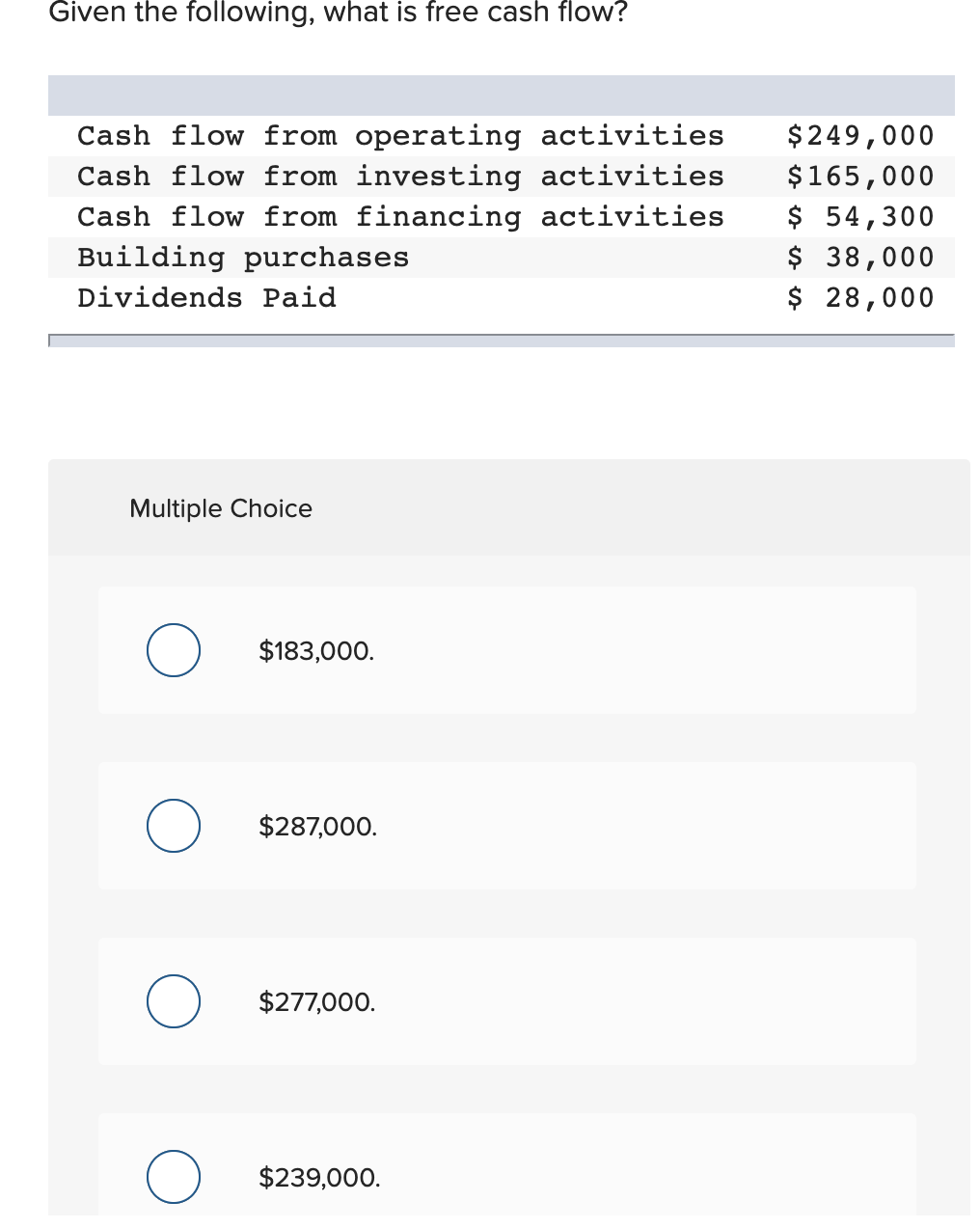Select the $287,000 answer radio button
980x1229 pixels.
coord(173,826)
